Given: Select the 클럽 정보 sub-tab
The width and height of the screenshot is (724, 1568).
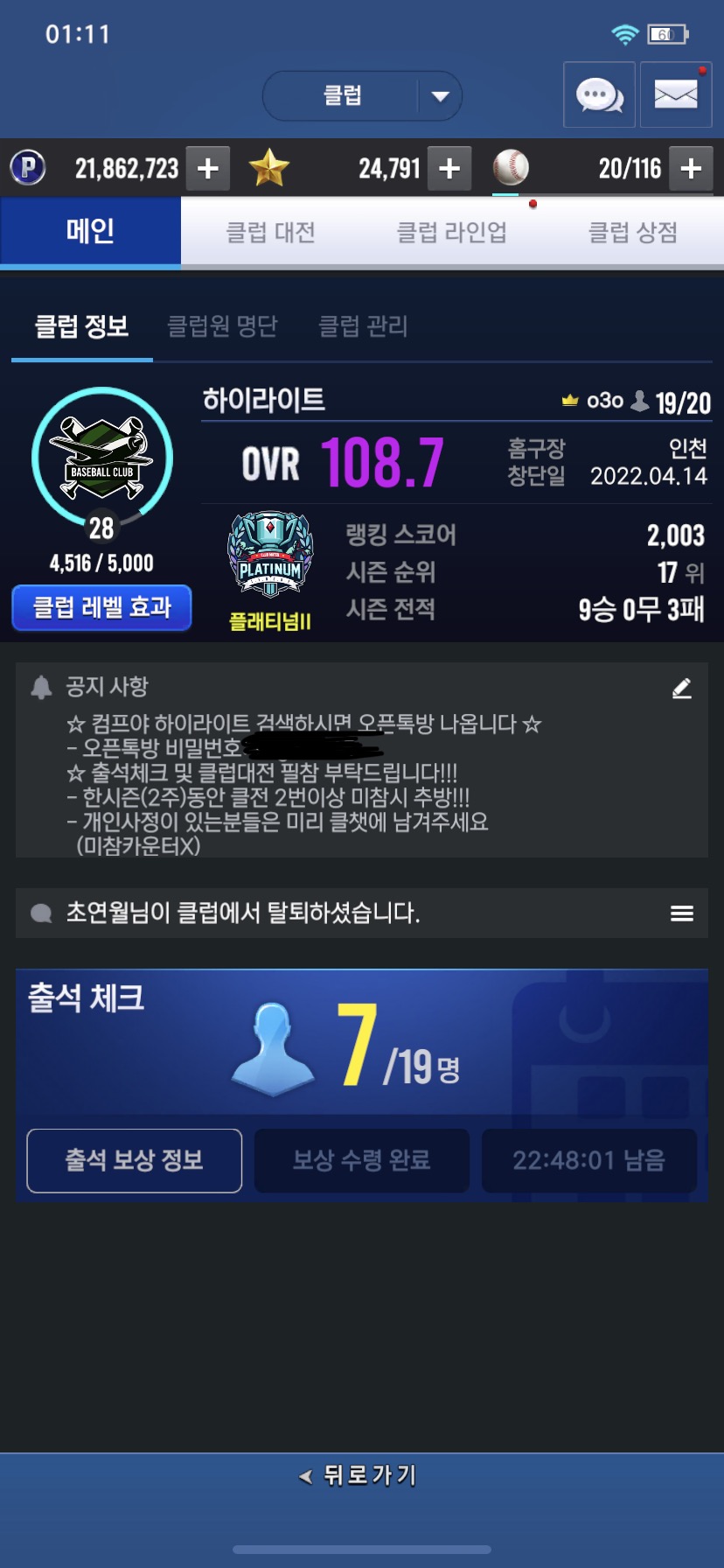Looking at the screenshot, I should coord(81,326).
